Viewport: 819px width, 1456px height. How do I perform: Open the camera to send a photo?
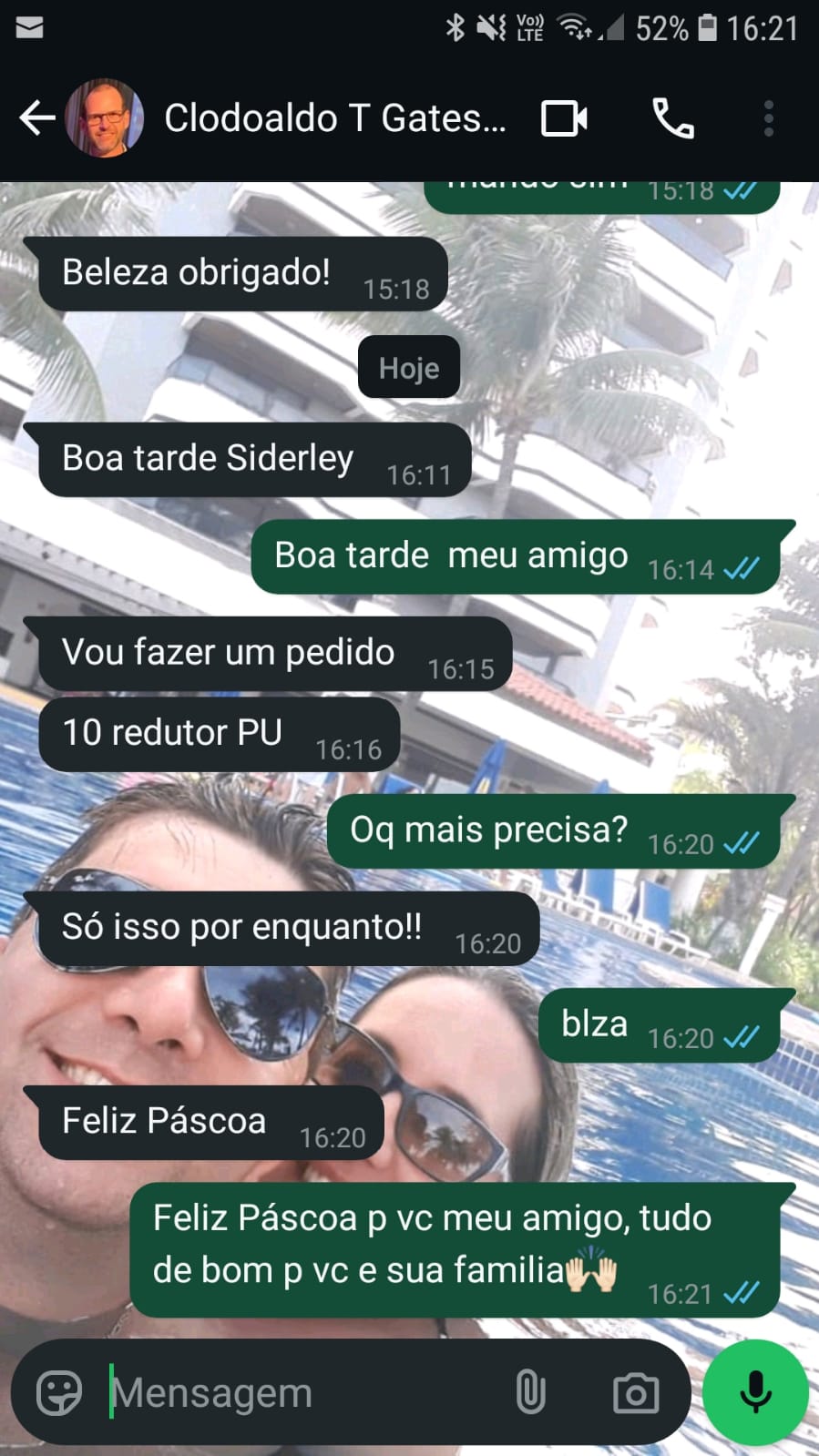(636, 1392)
